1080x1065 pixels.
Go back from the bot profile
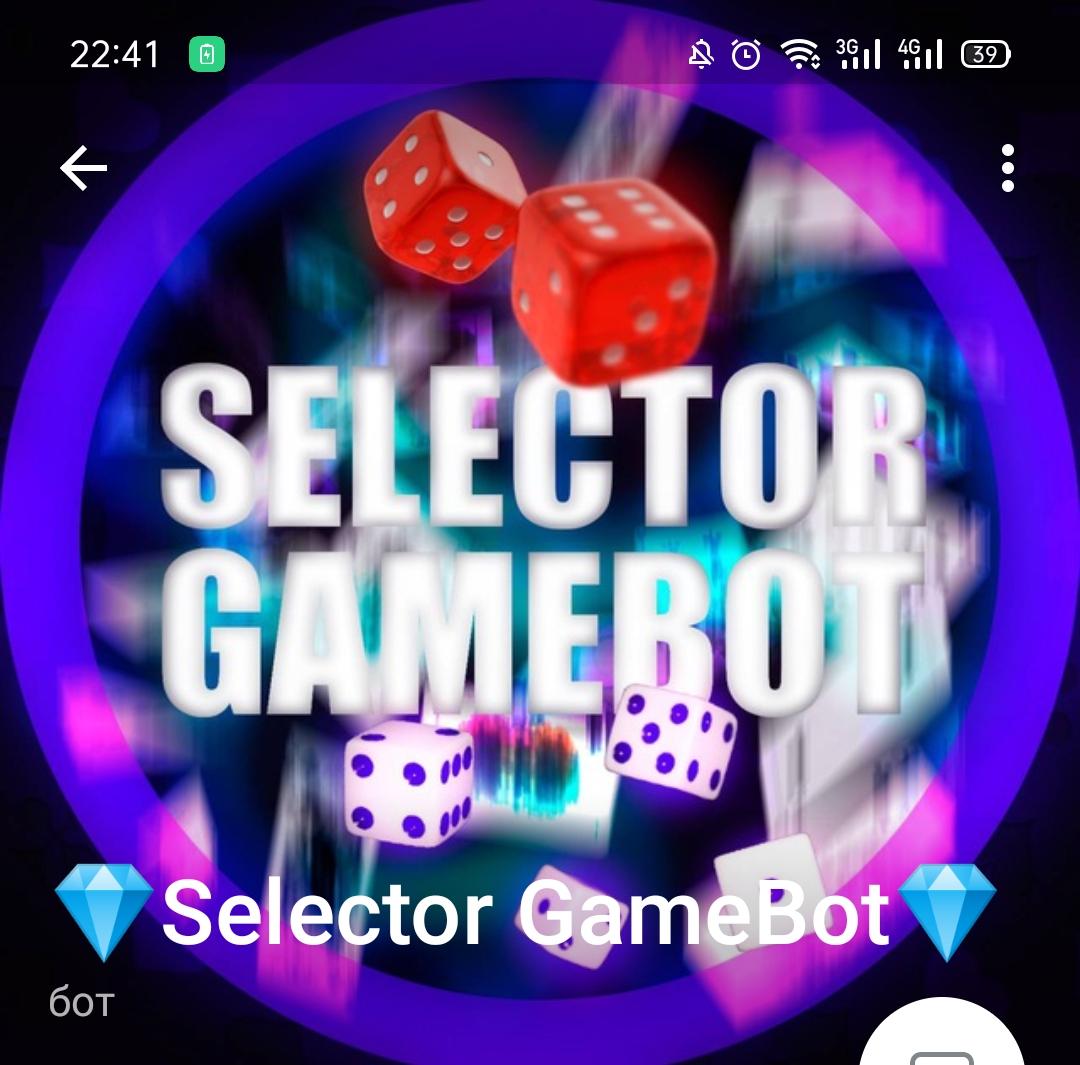pyautogui.click(x=84, y=168)
